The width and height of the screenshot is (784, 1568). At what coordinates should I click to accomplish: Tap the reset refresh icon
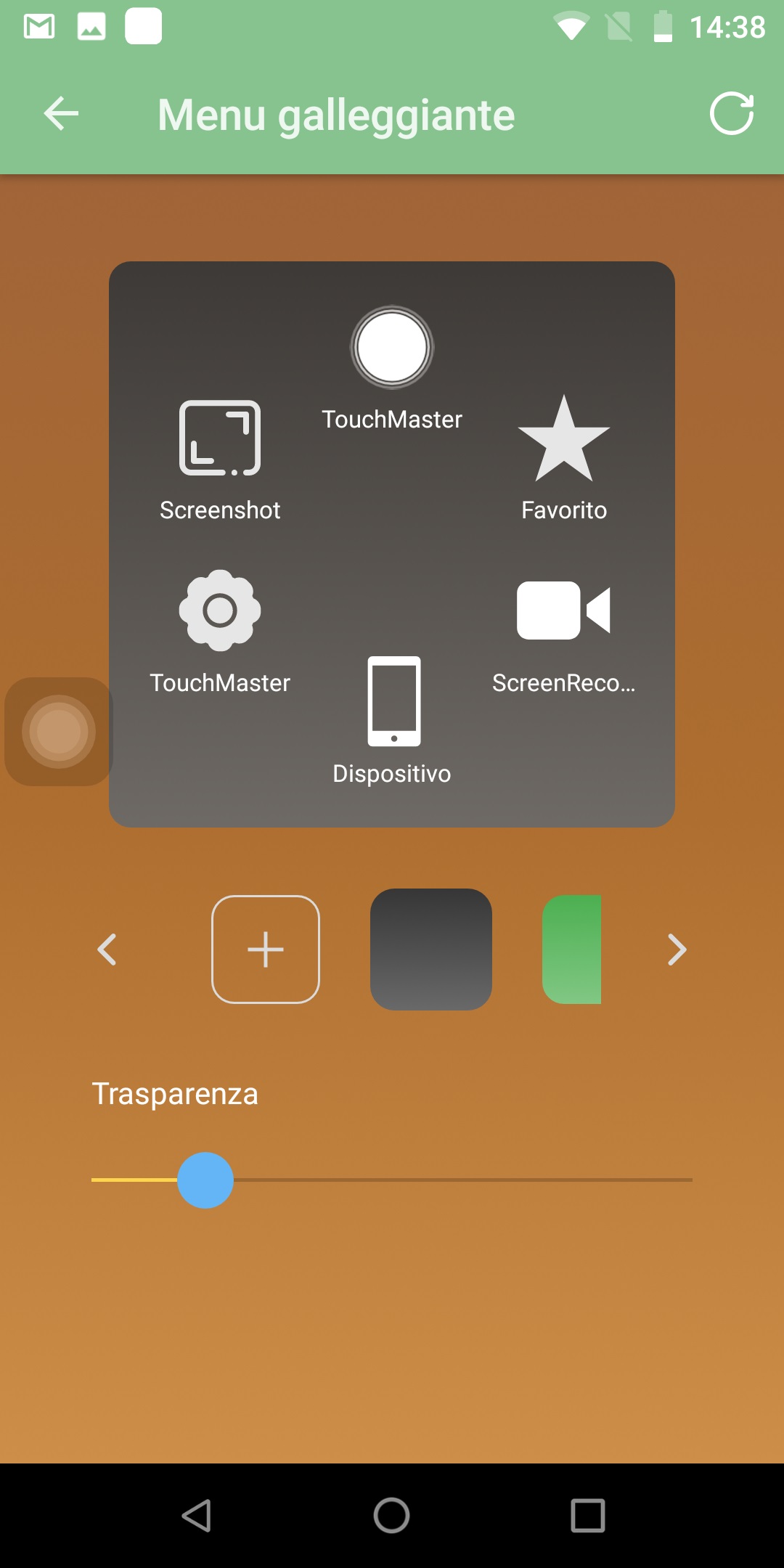[732, 113]
